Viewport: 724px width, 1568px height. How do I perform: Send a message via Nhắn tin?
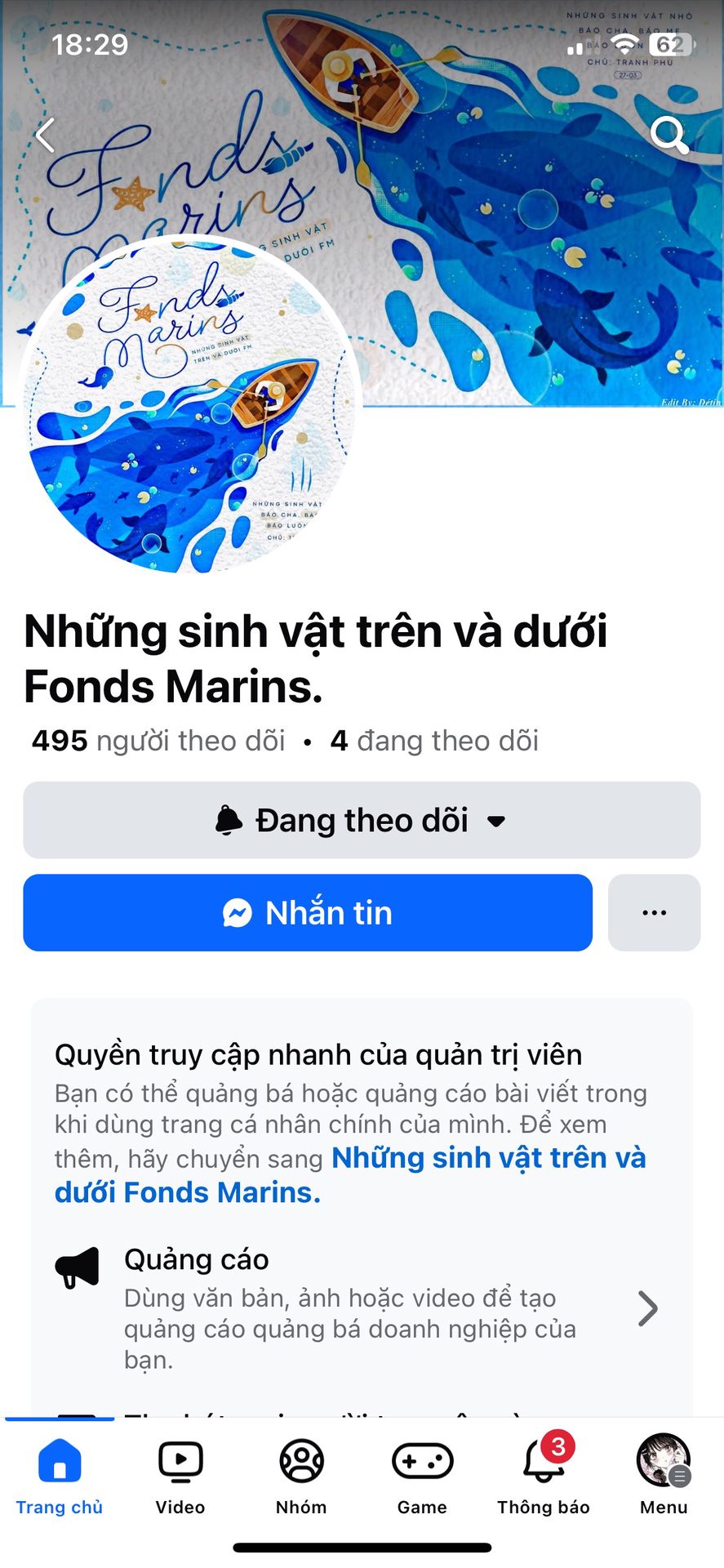coord(308,913)
